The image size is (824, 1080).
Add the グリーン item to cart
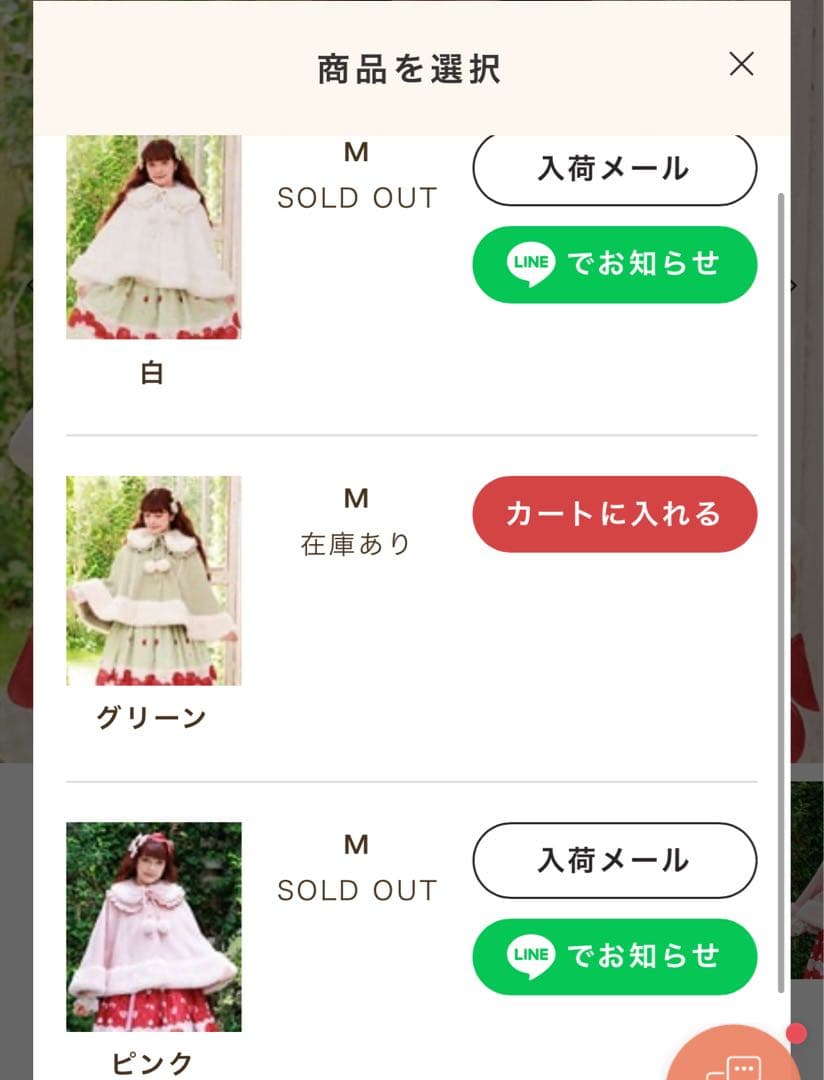[614, 514]
